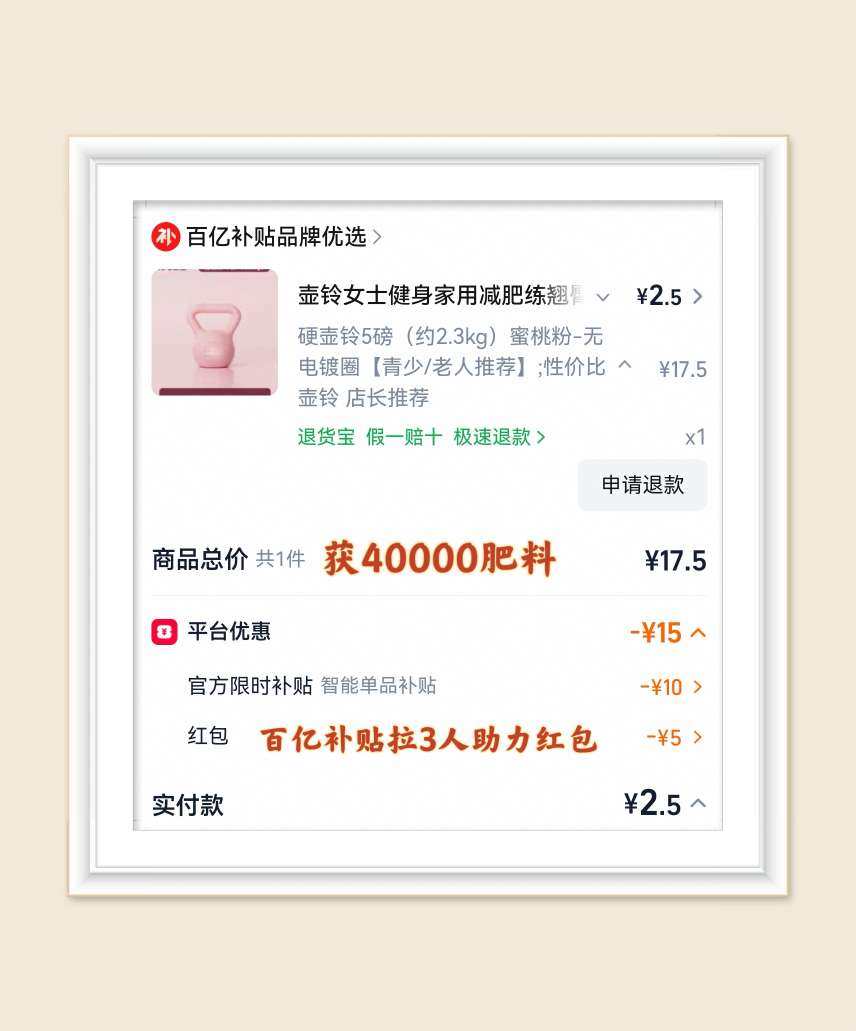The height and width of the screenshot is (1031, 856).
Task: Click 百亿补贴拉3人助力红包 red packet text
Action: point(428,739)
